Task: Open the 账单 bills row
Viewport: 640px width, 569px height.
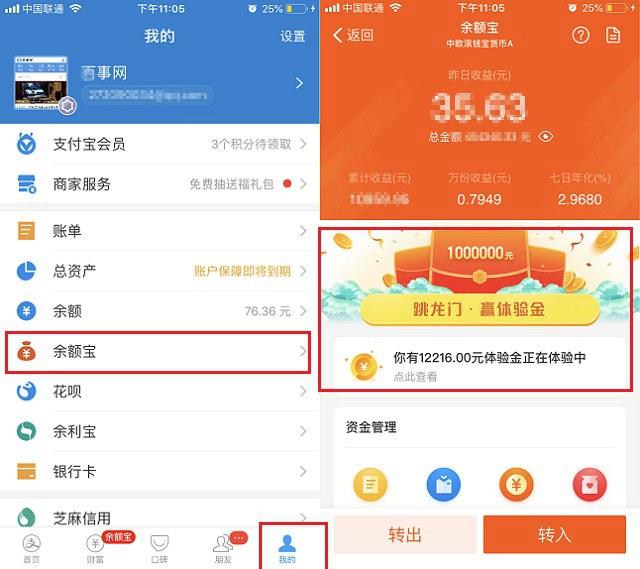Action: pos(160,231)
